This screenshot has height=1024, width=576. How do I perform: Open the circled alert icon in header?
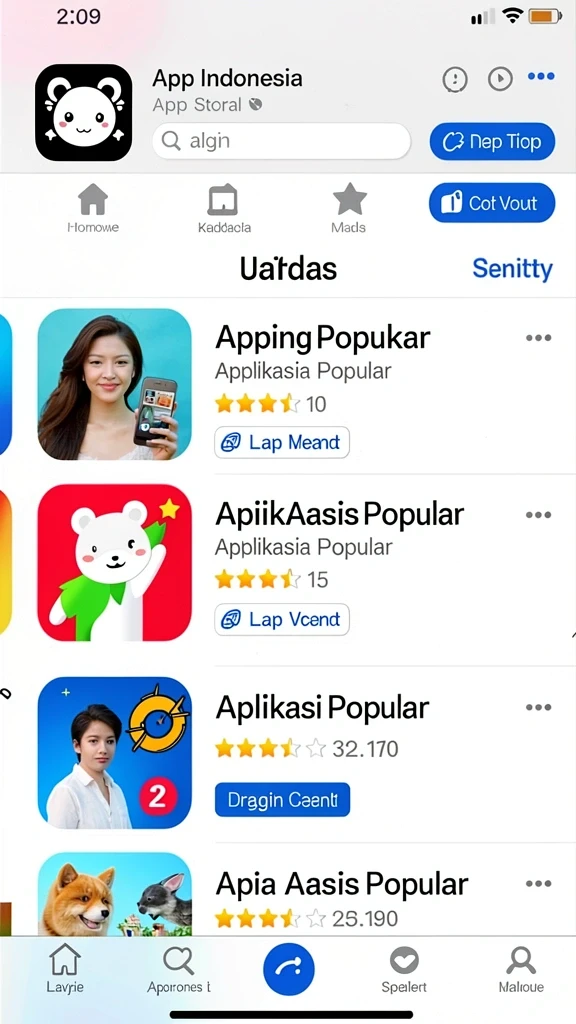point(455,80)
